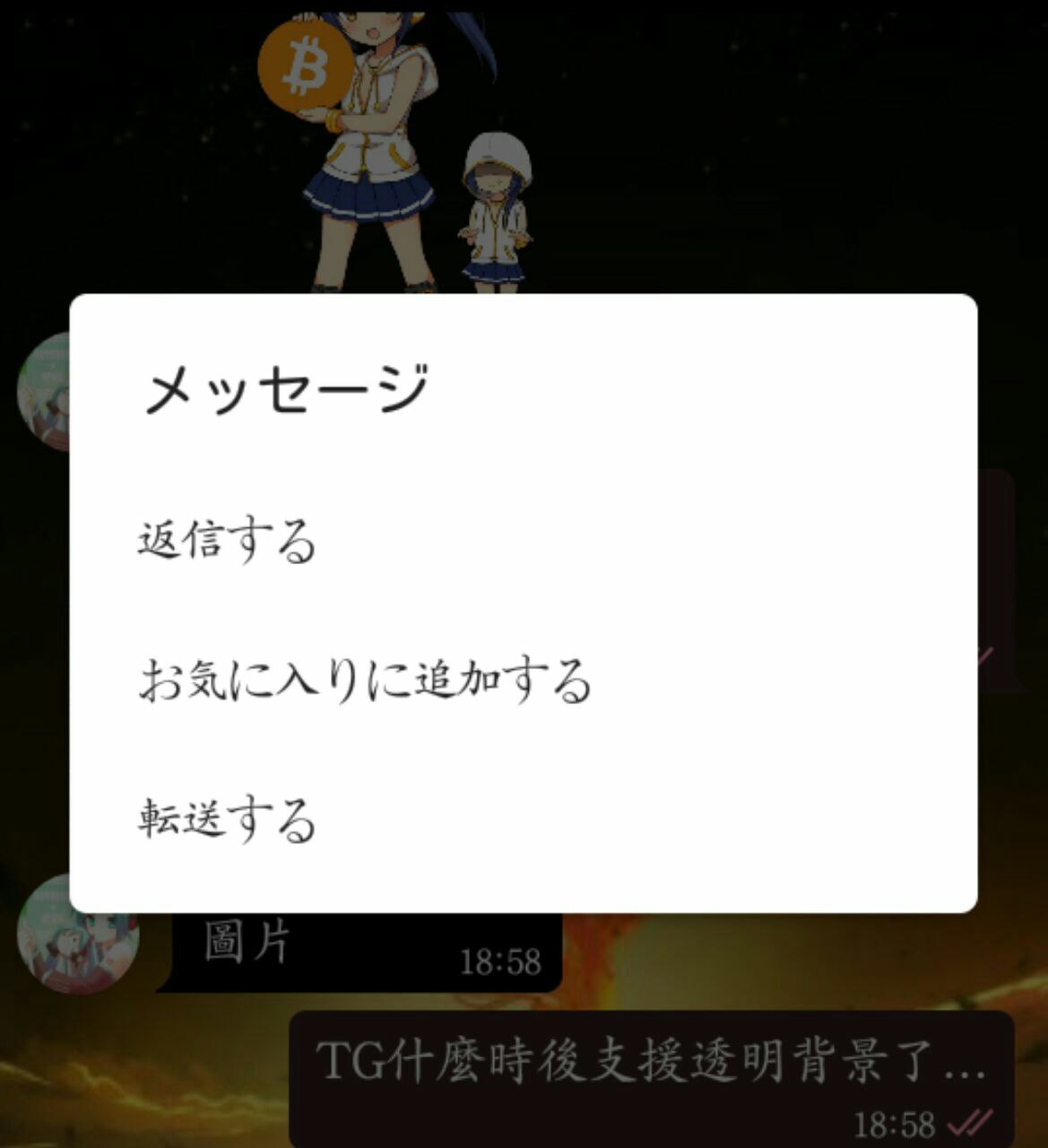
Task: Select 返信する to reply
Action: 228,541
